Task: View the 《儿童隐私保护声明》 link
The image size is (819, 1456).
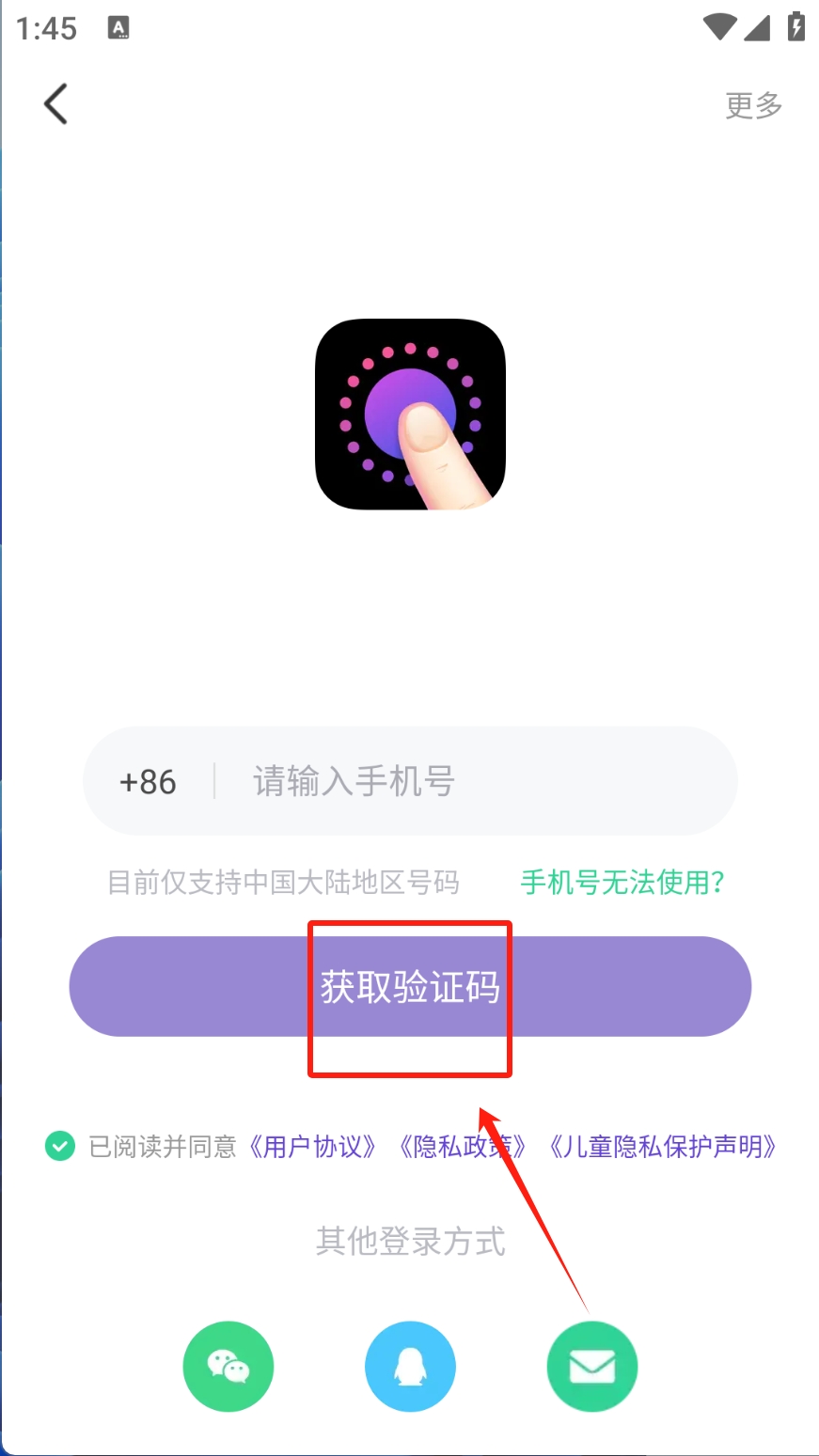Action: pyautogui.click(x=664, y=1147)
